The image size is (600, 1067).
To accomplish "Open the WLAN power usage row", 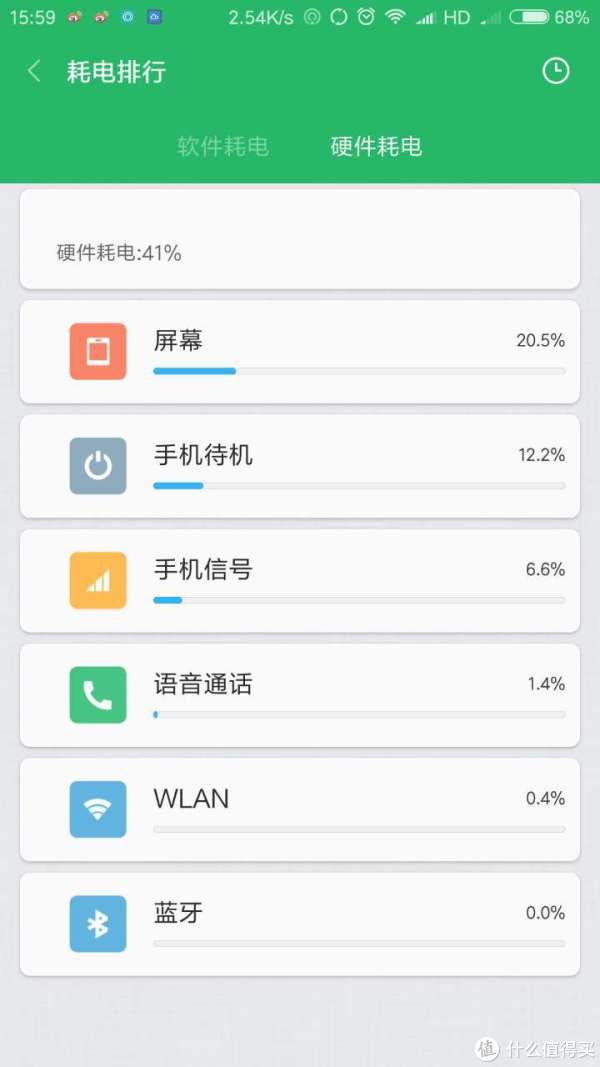I will pyautogui.click(x=300, y=810).
